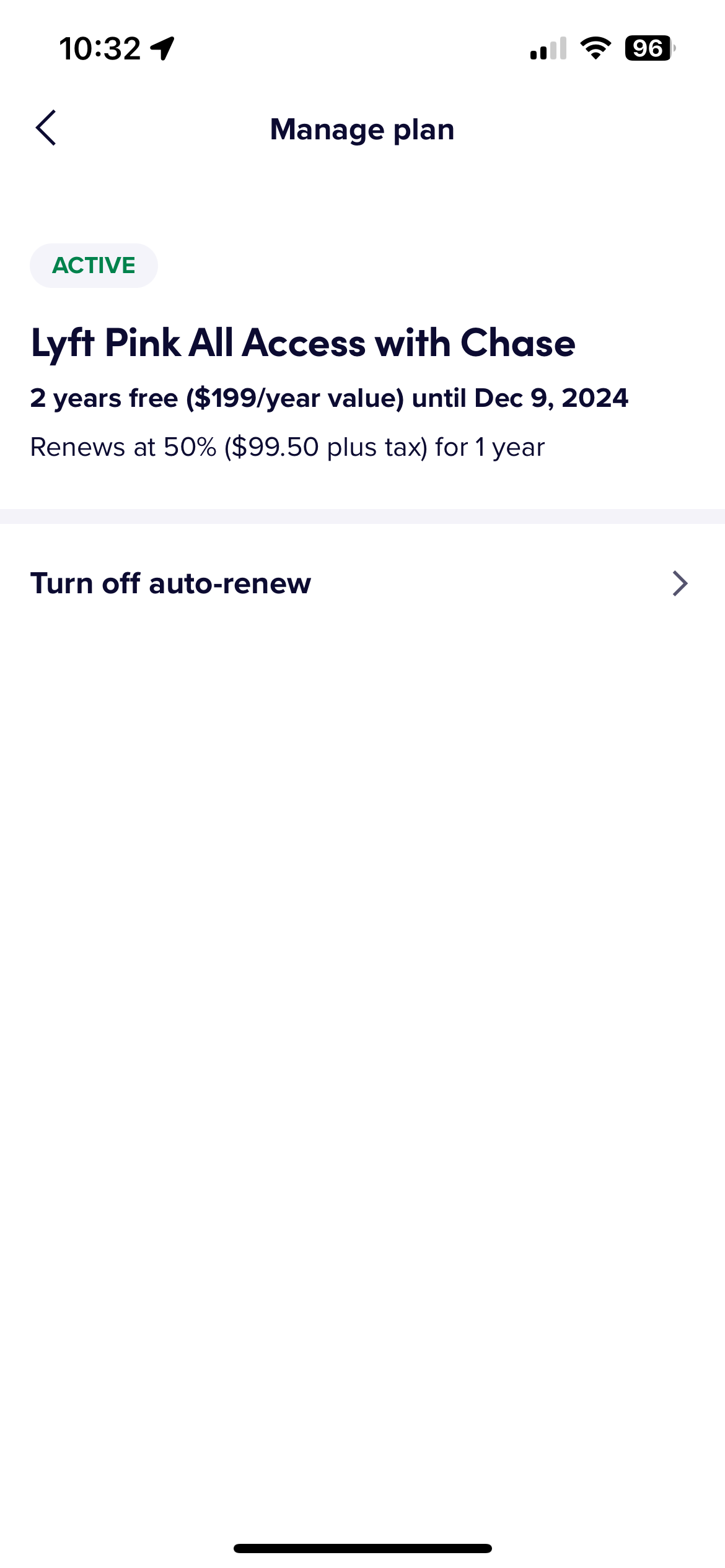Image resolution: width=725 pixels, height=1568 pixels.
Task: Click the right-pointing chevron beside auto-renew
Action: pyautogui.click(x=680, y=583)
